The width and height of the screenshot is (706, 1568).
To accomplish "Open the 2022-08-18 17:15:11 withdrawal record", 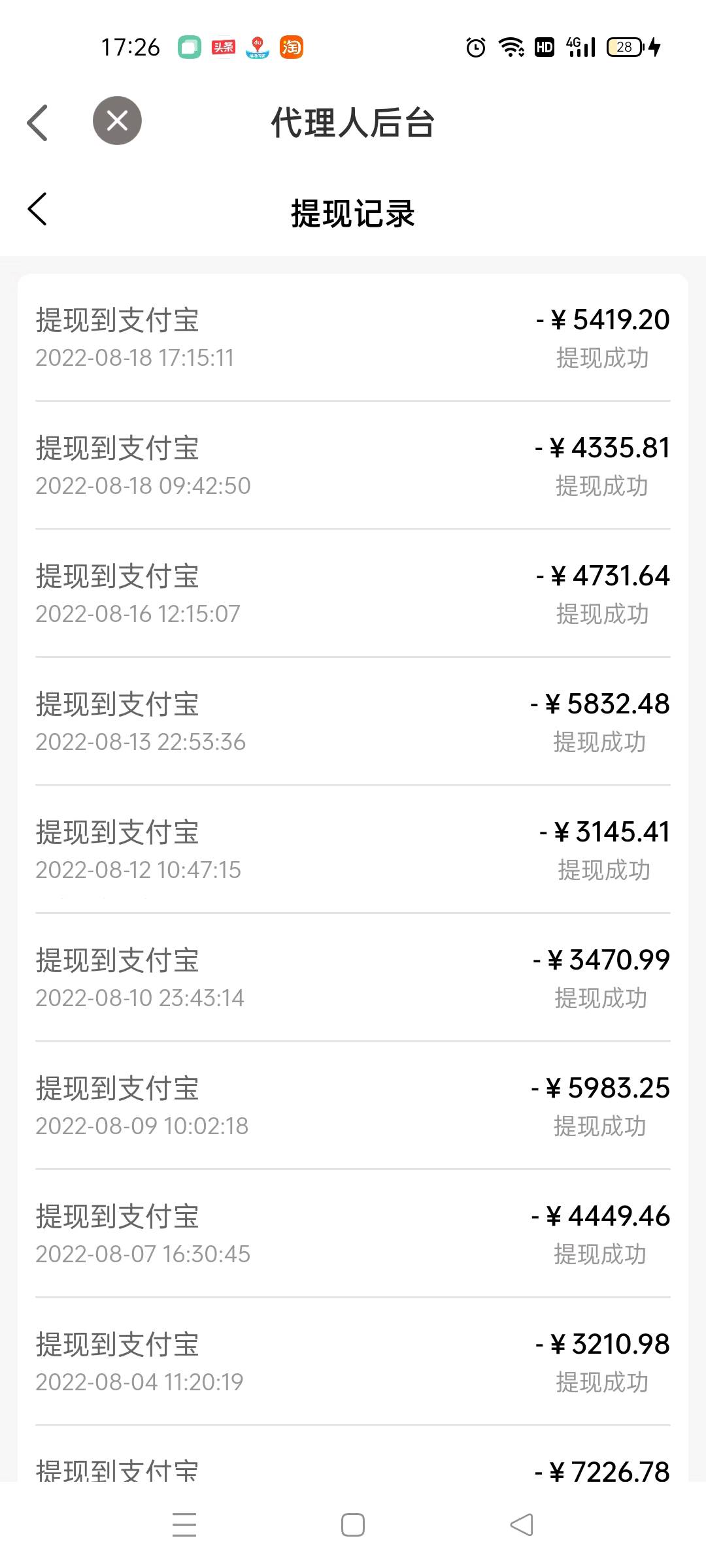I will [x=353, y=338].
